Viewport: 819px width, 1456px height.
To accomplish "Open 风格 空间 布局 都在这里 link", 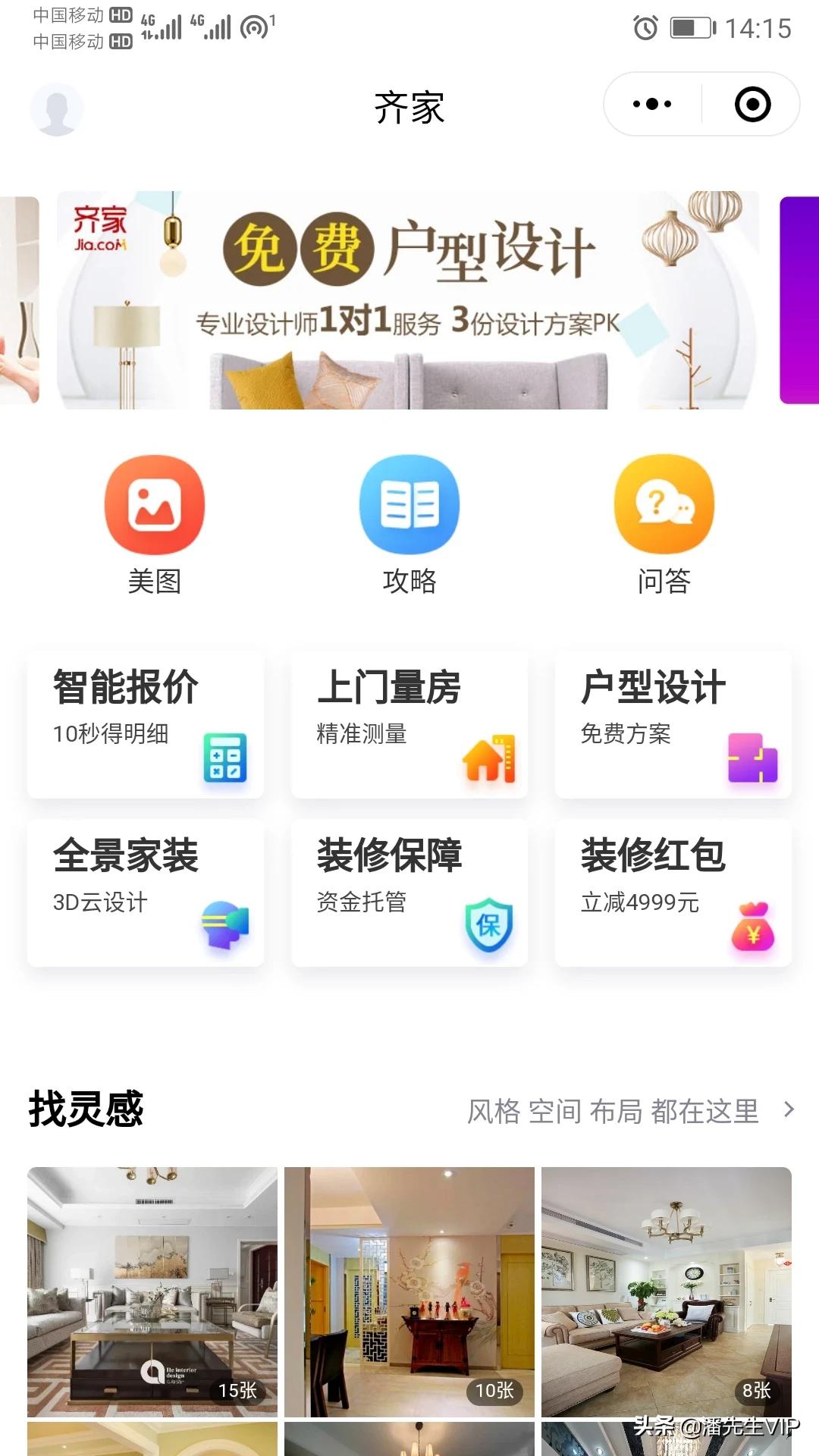I will (x=614, y=1112).
